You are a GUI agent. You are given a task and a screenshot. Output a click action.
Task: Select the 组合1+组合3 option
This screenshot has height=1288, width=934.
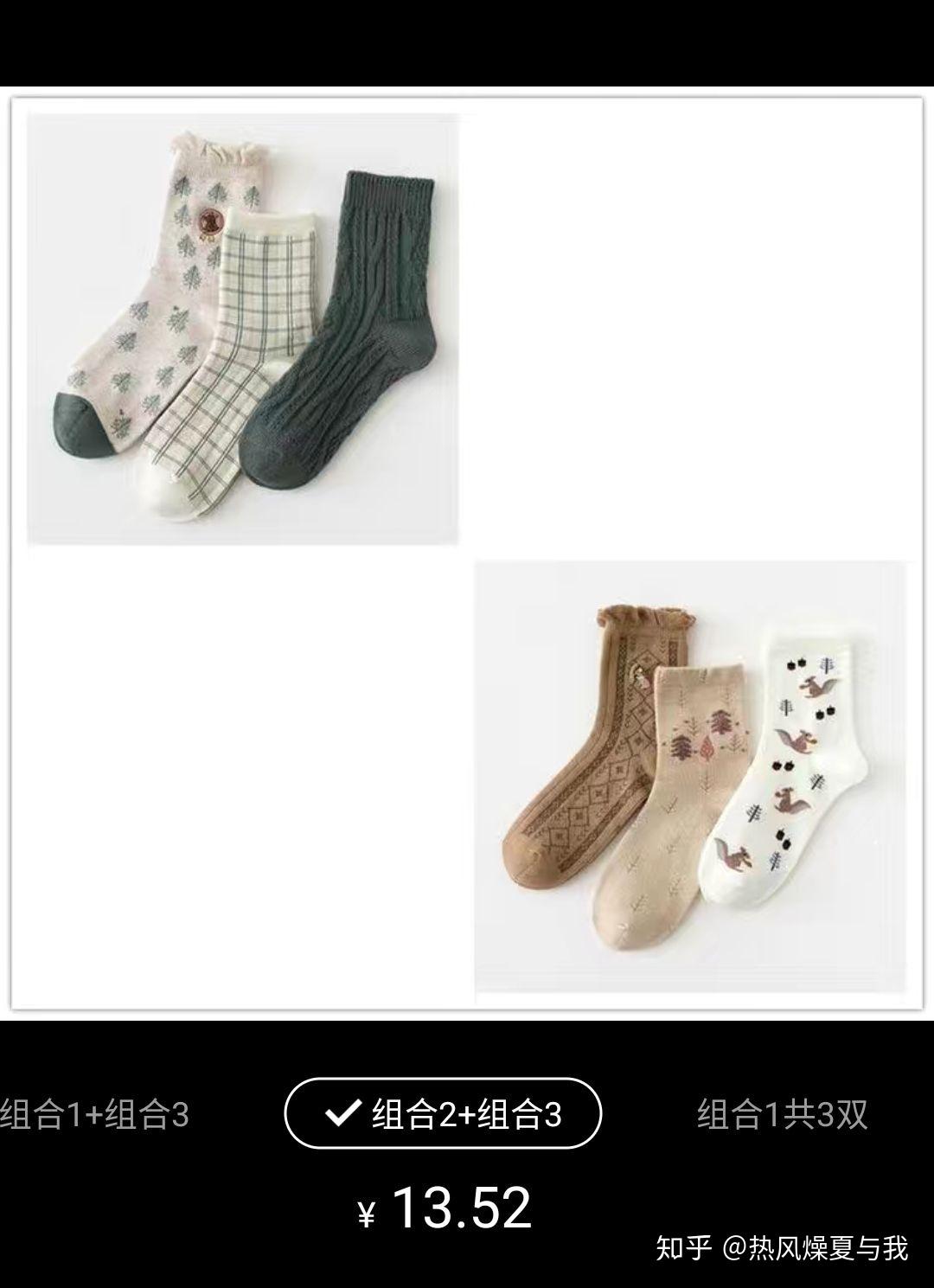[95, 1114]
